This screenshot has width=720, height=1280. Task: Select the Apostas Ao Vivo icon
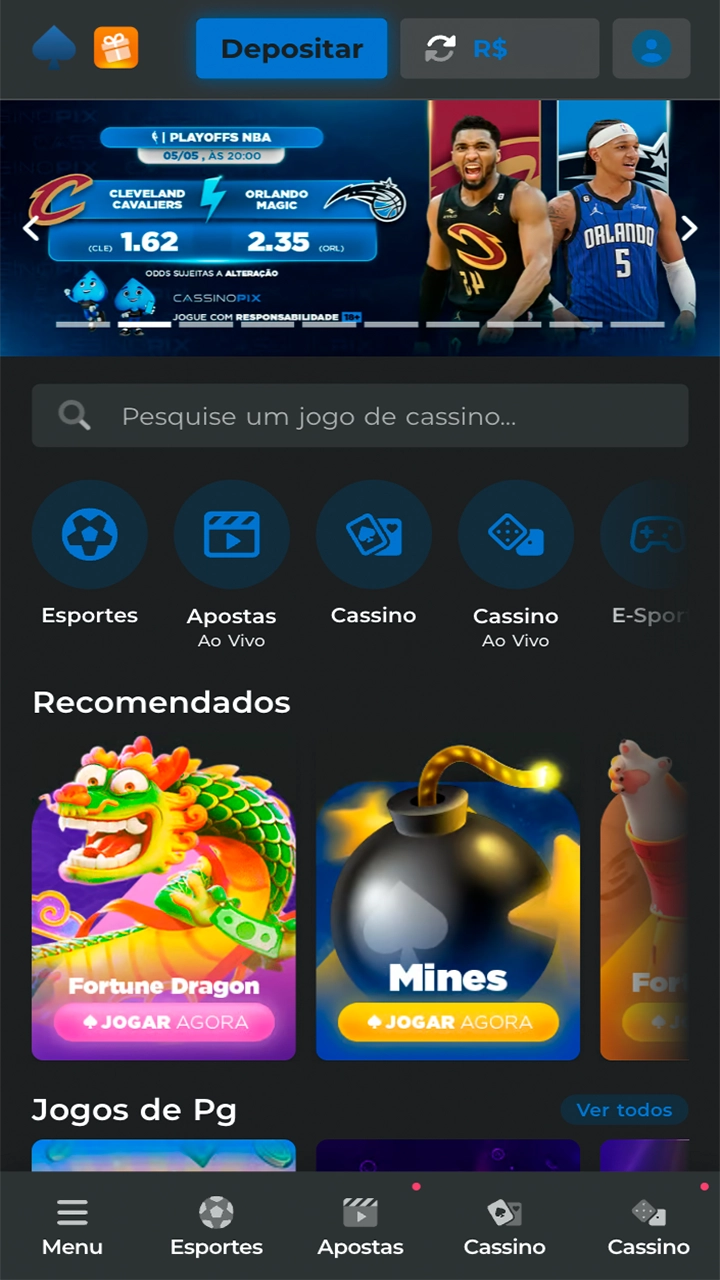pyautogui.click(x=231, y=534)
